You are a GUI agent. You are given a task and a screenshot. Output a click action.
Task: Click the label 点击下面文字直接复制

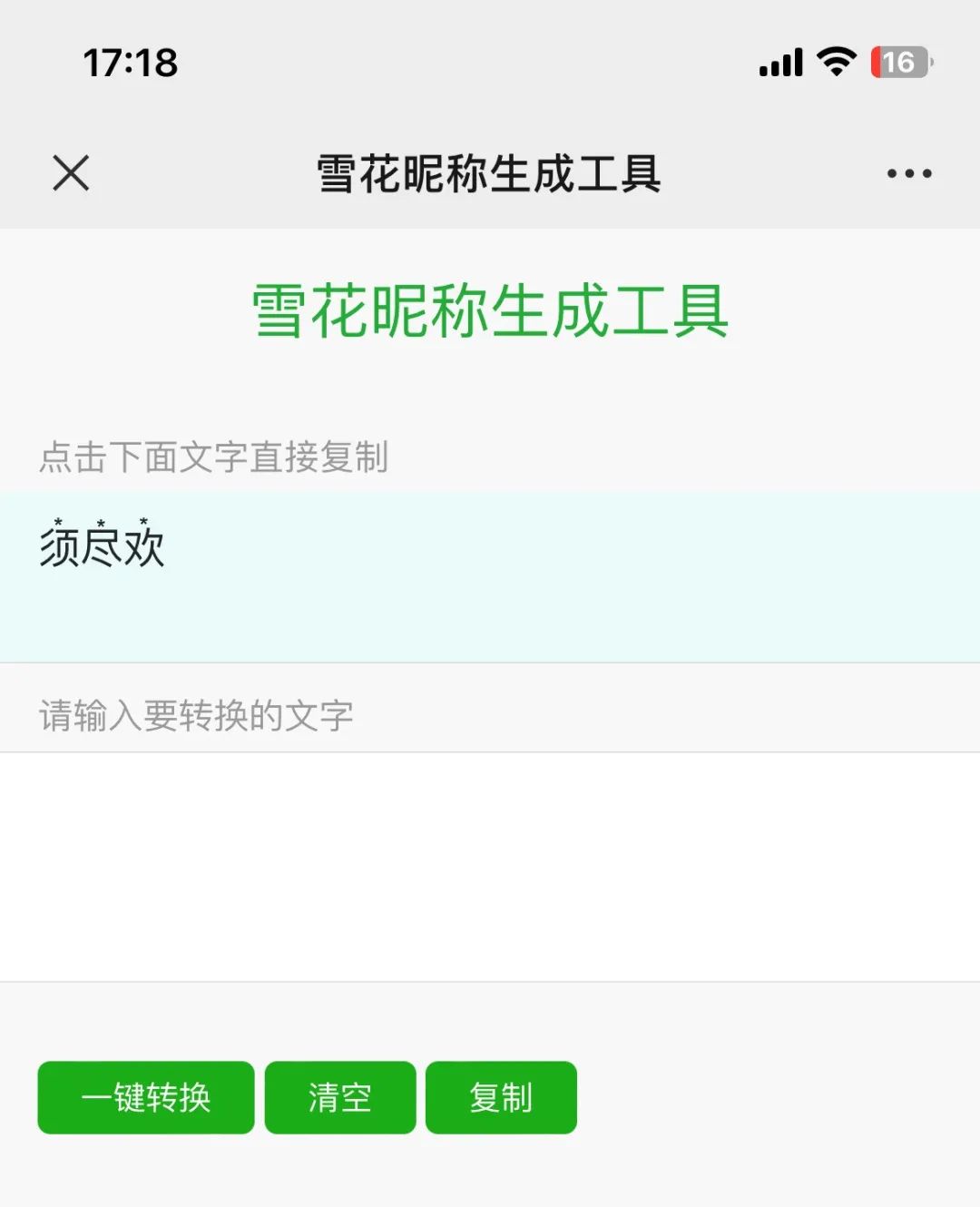(212, 458)
